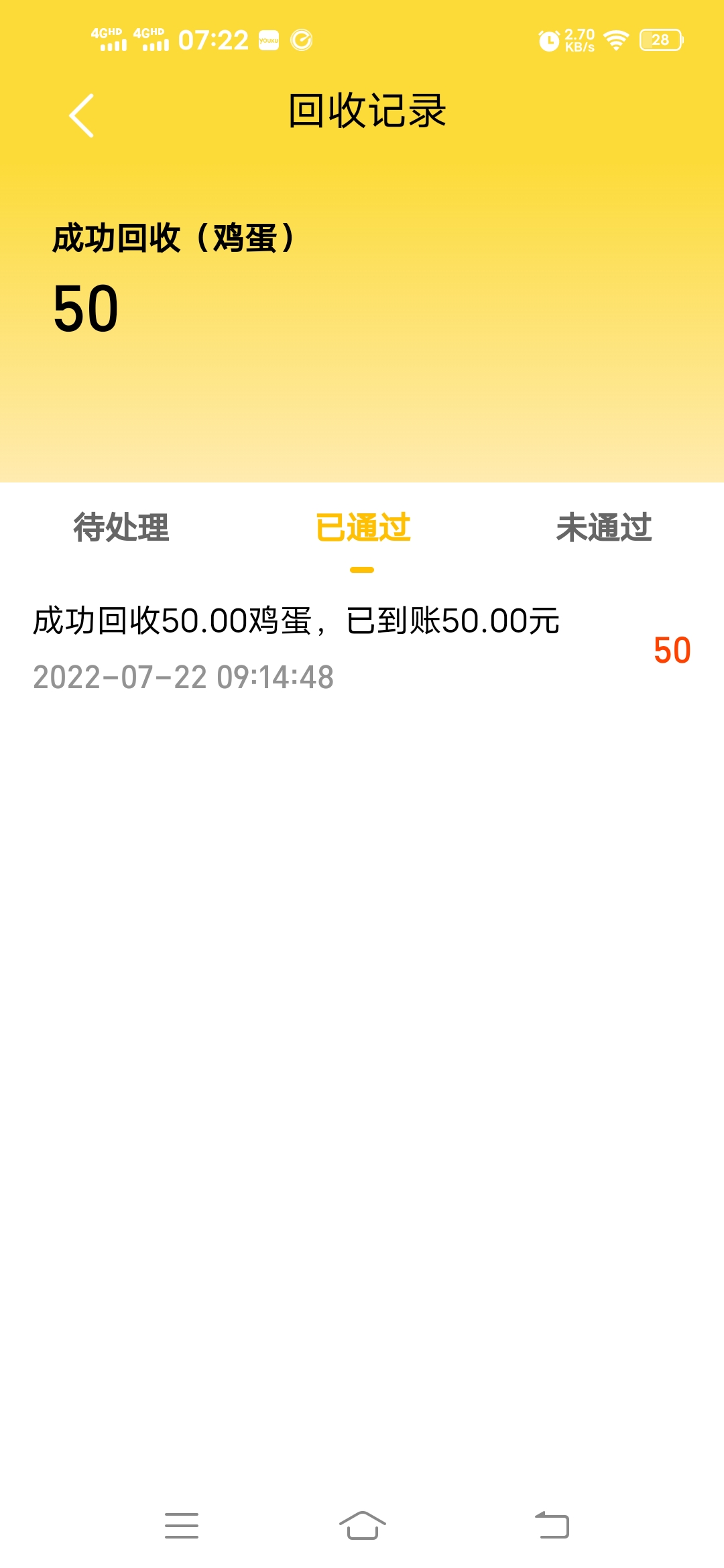Select the 已通过 tab
Image resolution: width=724 pixels, height=1568 pixels.
point(363,527)
